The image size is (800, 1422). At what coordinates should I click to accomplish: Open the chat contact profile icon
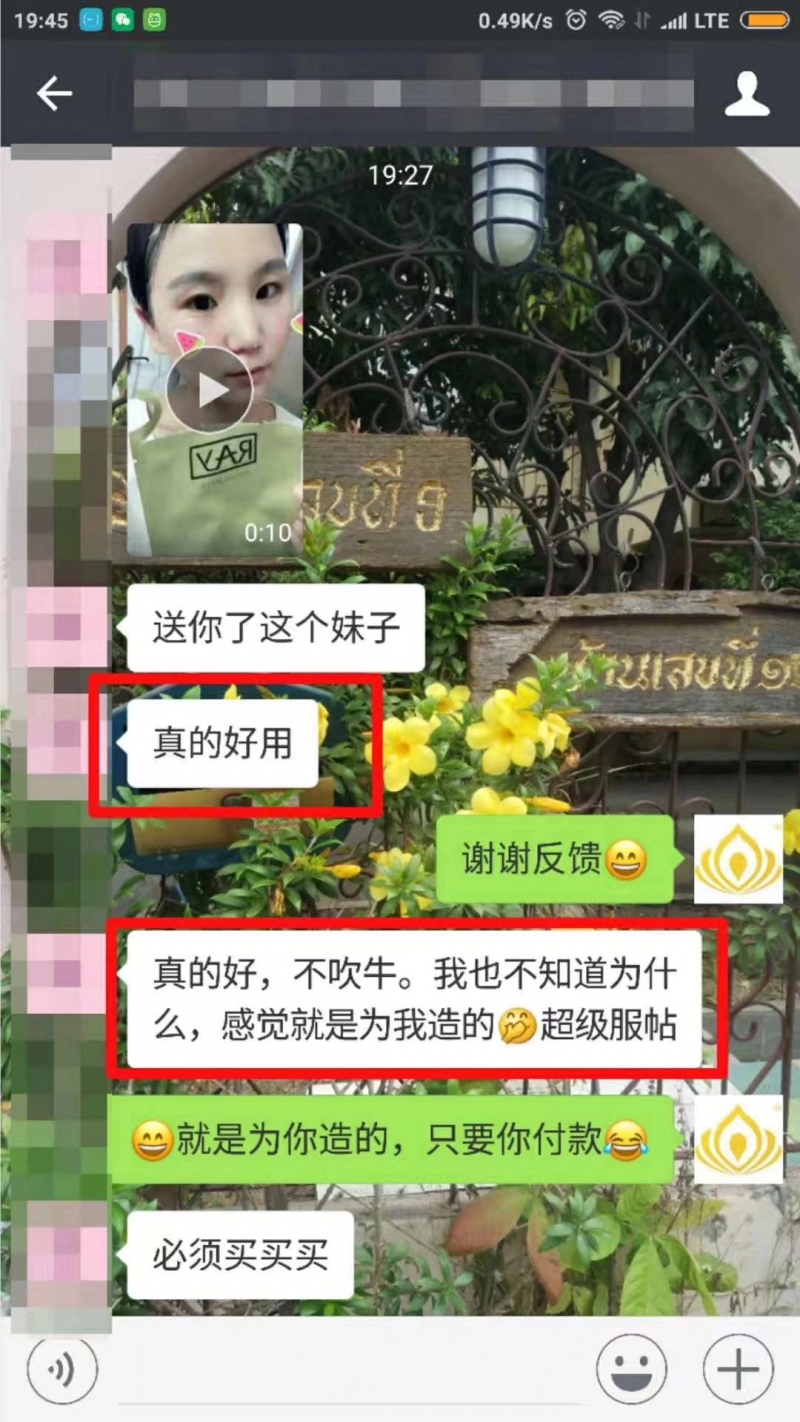746,94
